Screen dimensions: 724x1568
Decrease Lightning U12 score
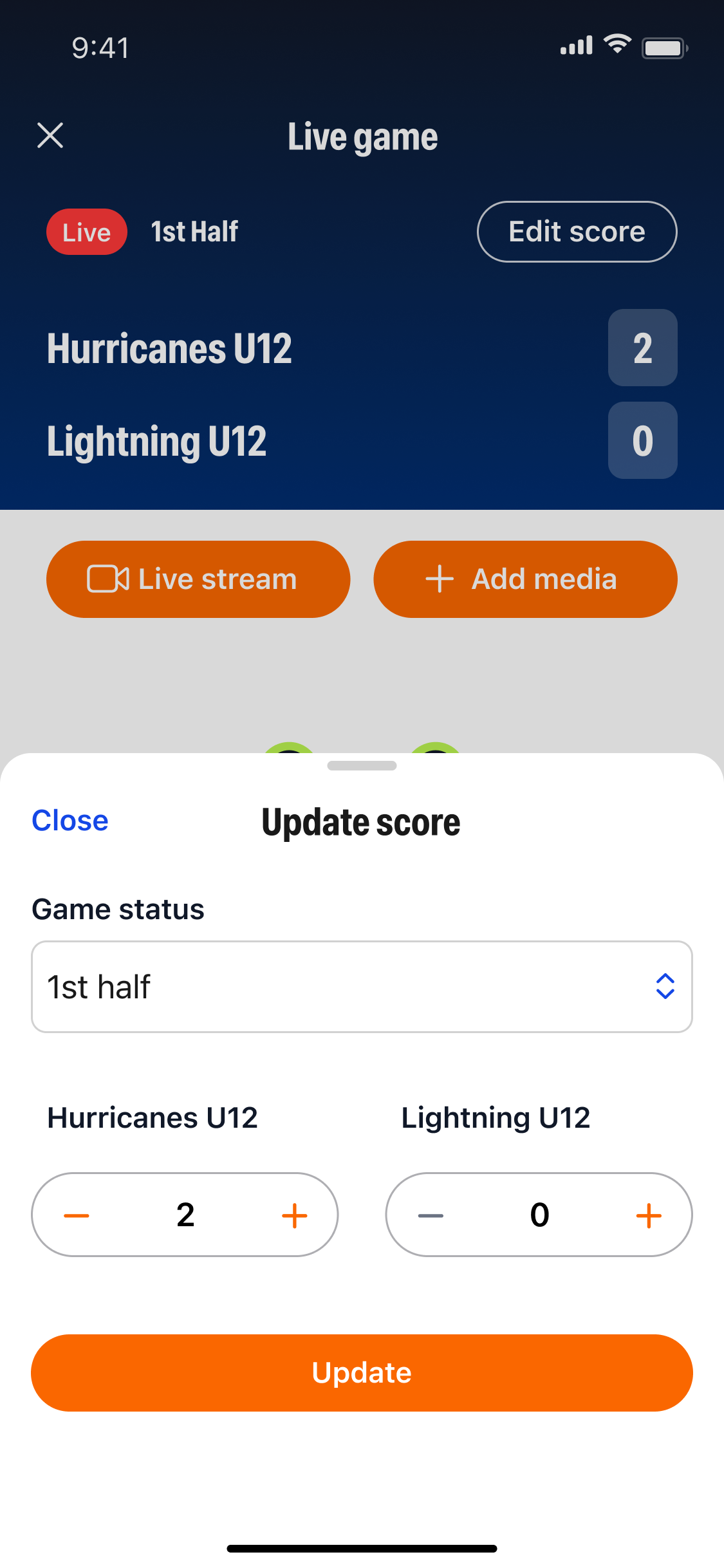(x=431, y=1215)
